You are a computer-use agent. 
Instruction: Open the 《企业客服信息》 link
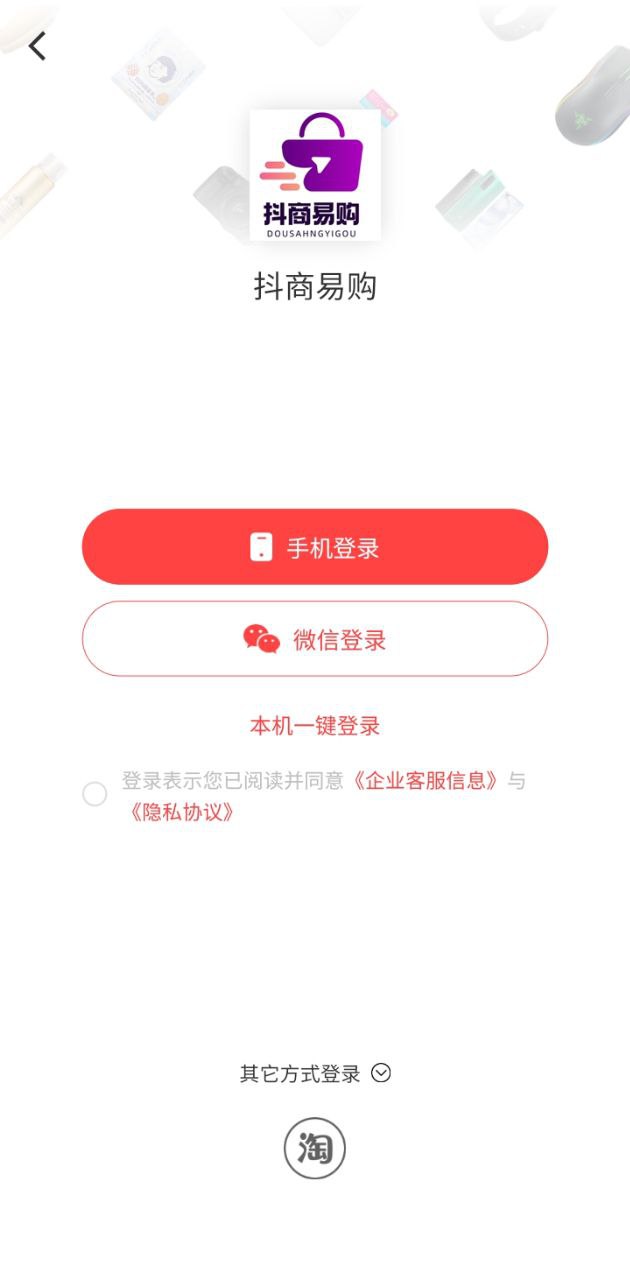point(425,781)
